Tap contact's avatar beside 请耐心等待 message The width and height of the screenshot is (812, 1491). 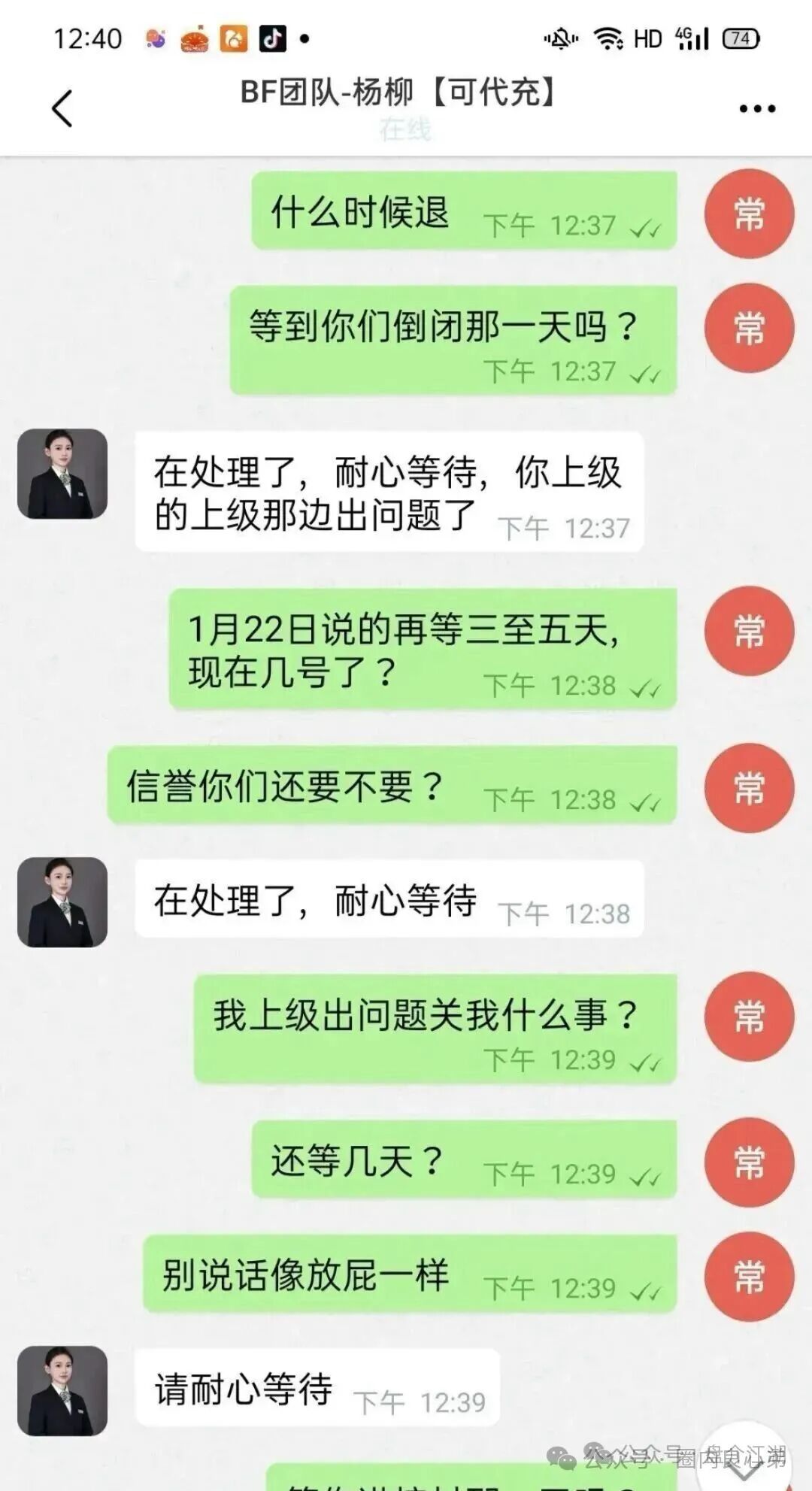tap(62, 1390)
